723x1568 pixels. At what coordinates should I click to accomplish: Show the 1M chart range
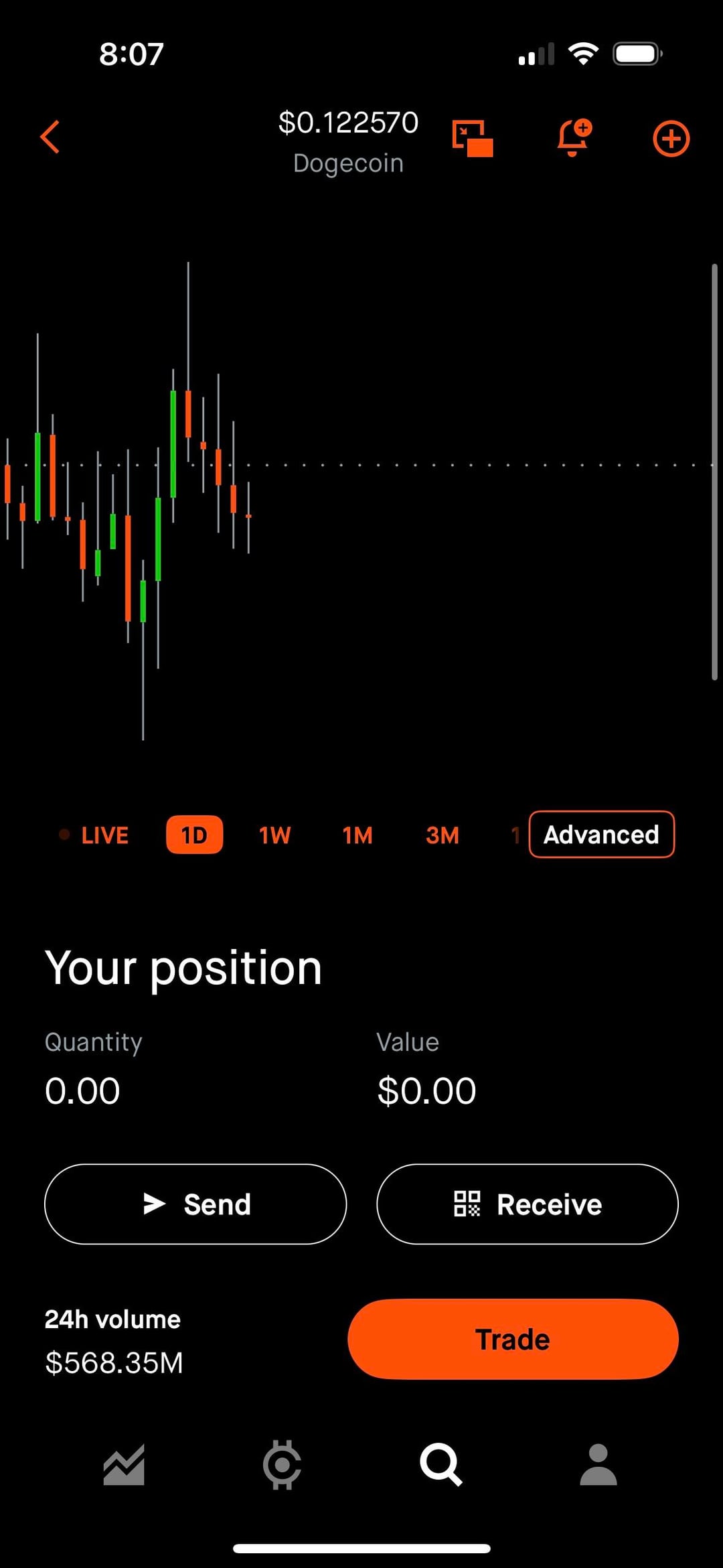pyautogui.click(x=357, y=835)
